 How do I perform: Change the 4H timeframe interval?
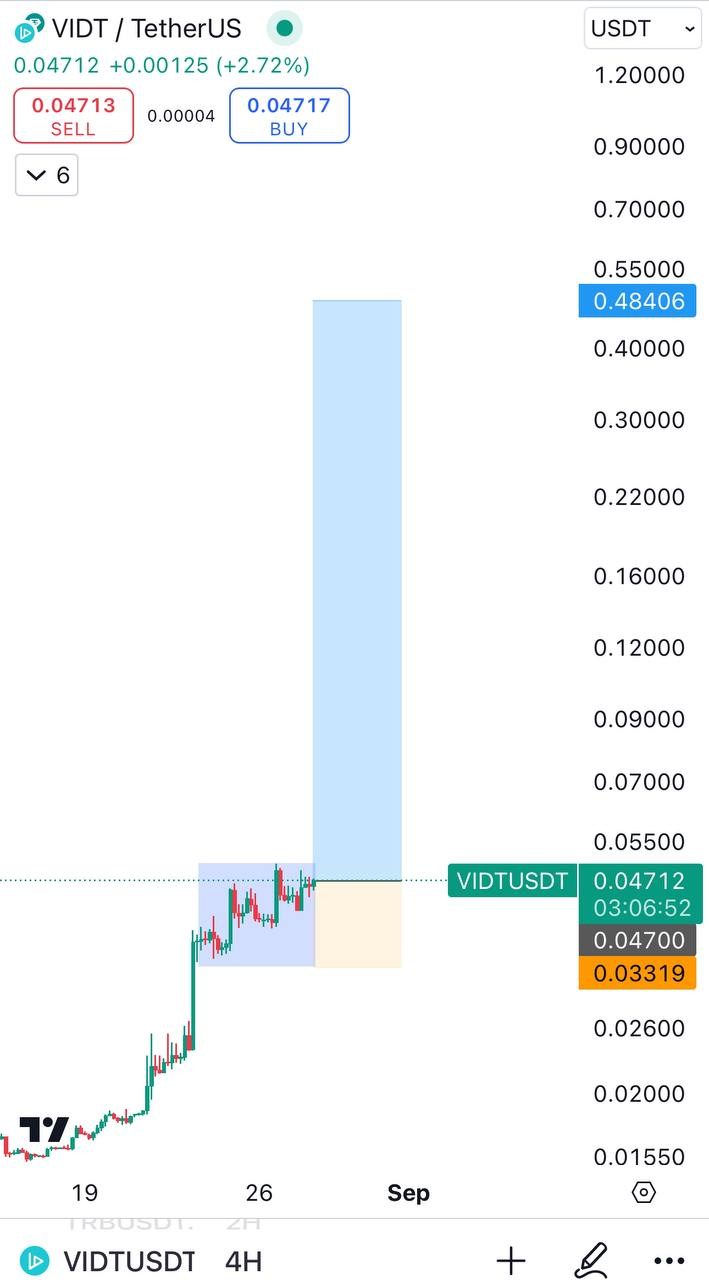click(243, 1261)
